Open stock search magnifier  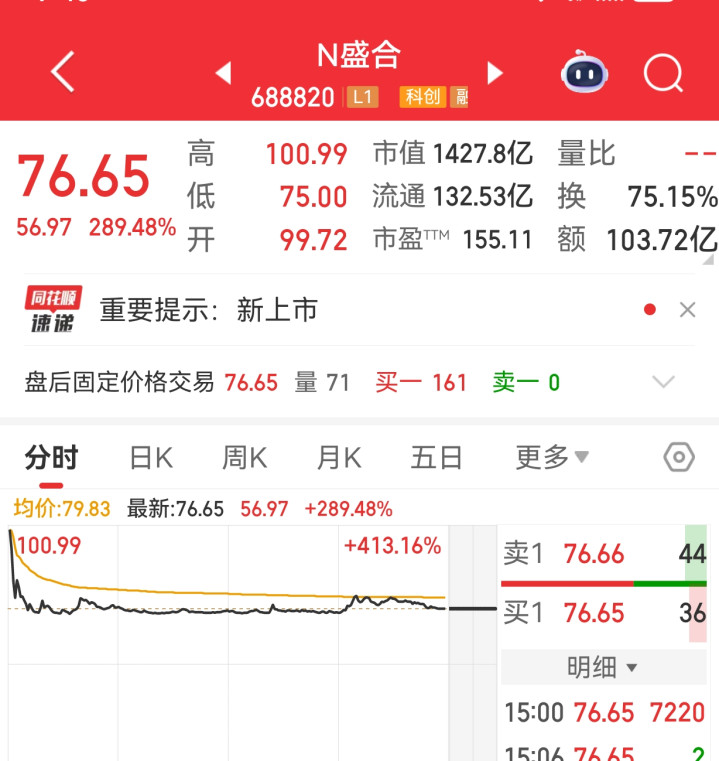click(x=663, y=73)
